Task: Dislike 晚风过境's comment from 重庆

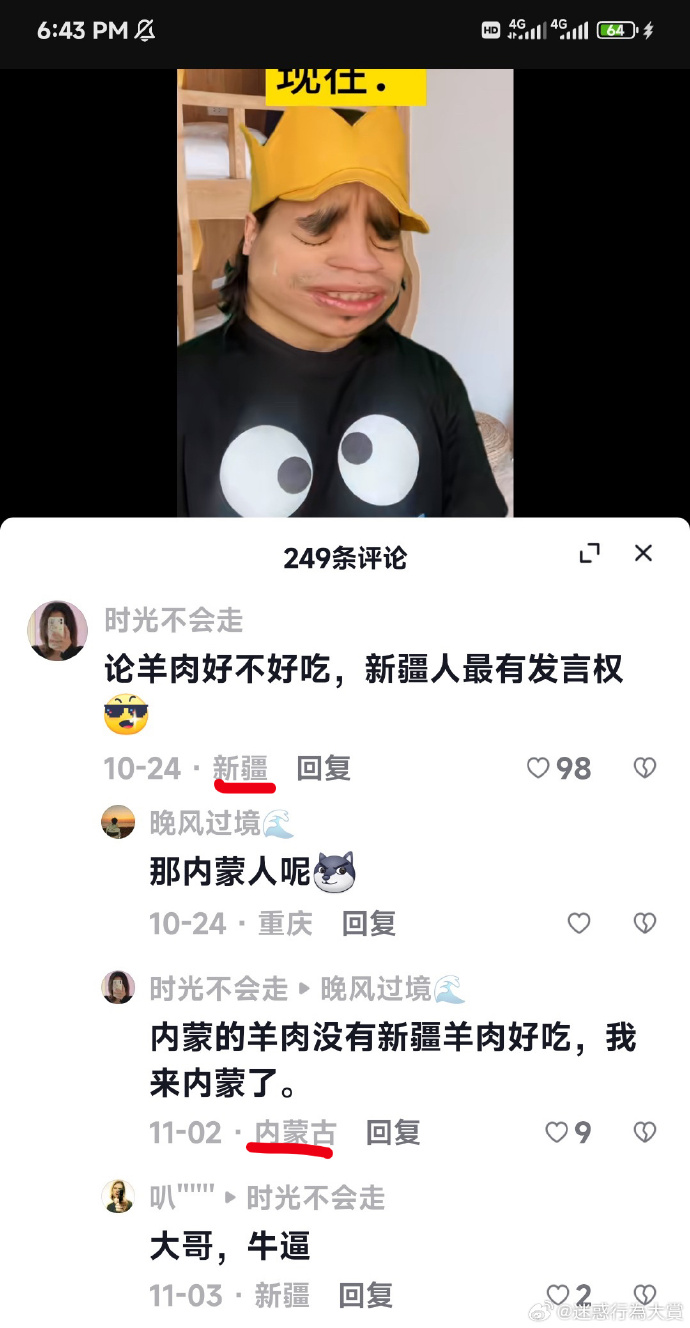Action: pos(645,923)
